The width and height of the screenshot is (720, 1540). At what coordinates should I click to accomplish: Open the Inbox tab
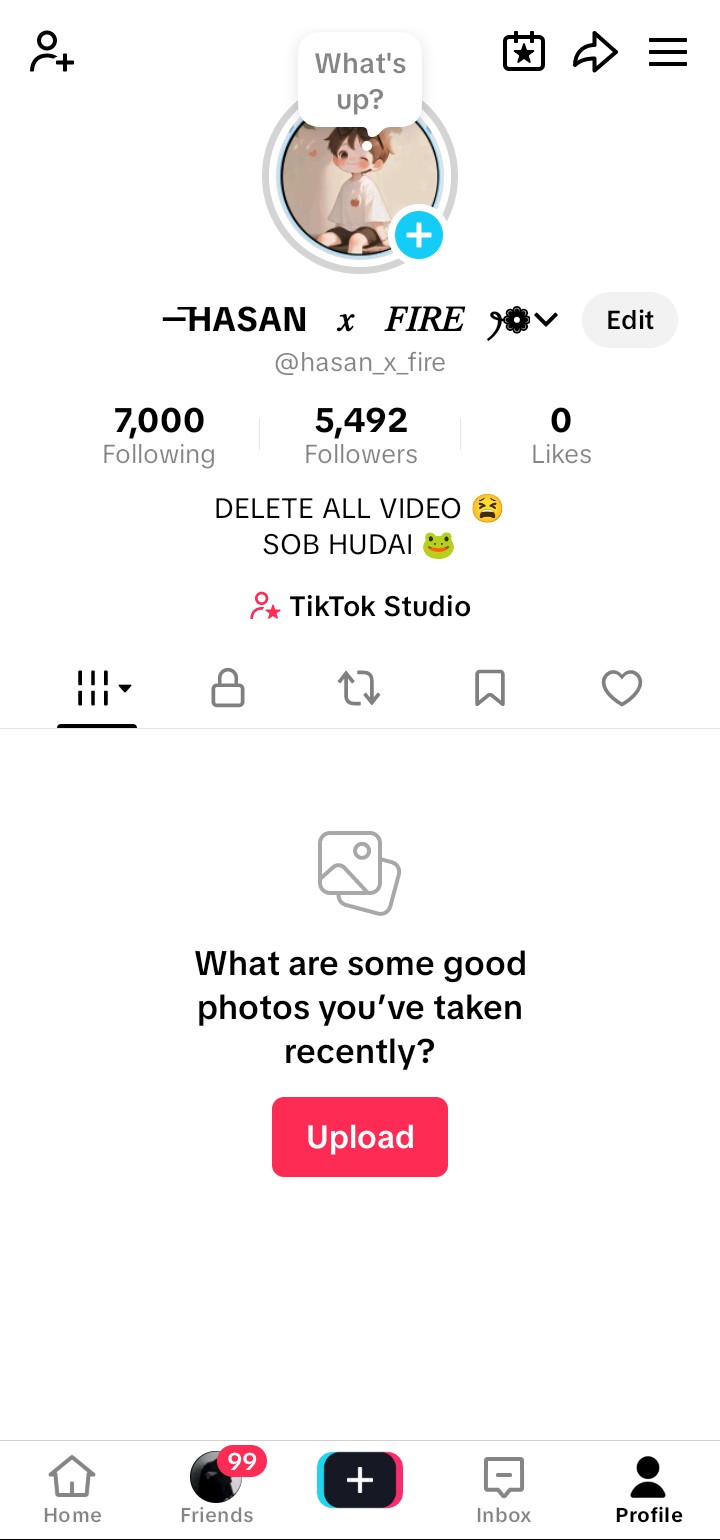coord(504,1490)
